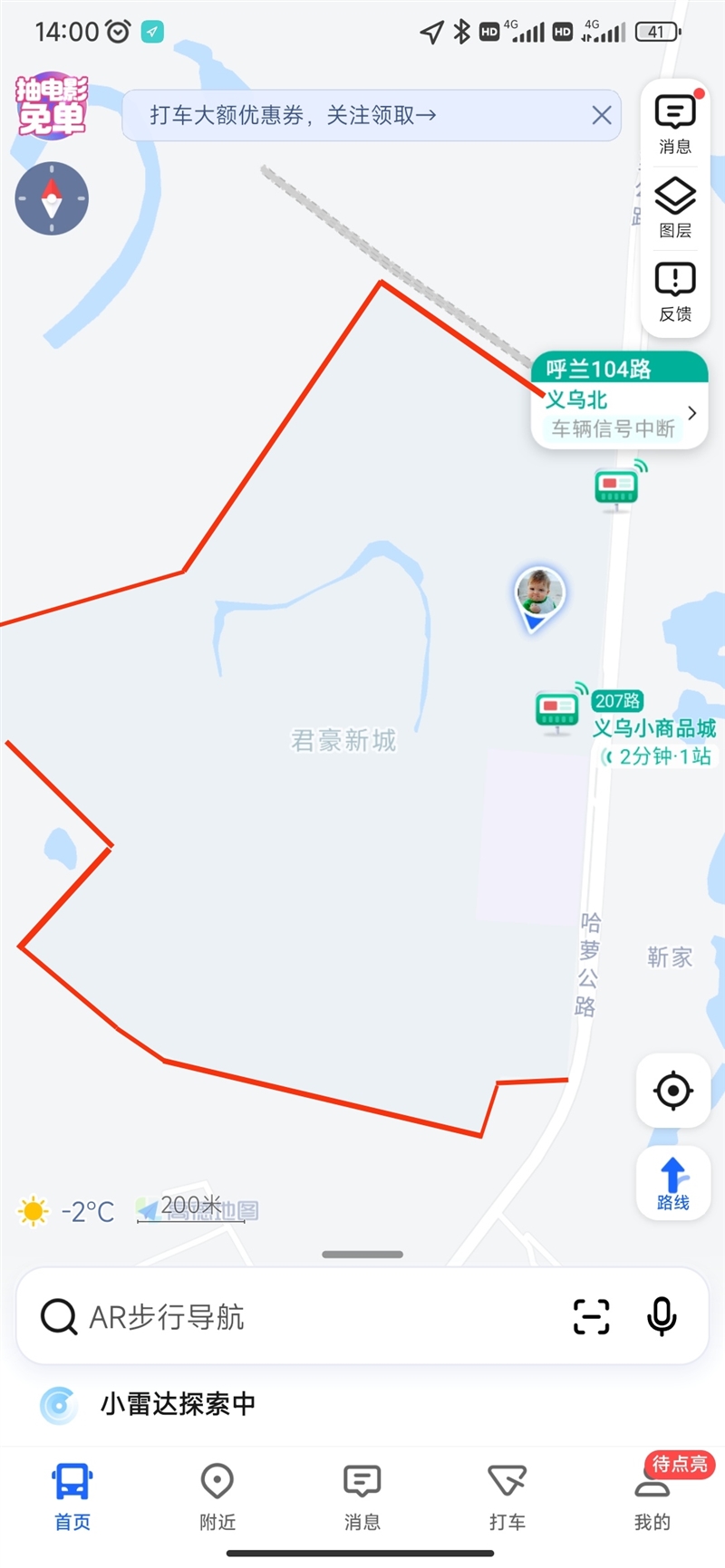Open the 抽电影免单 promotion
The width and height of the screenshot is (725, 1568).
[x=52, y=106]
